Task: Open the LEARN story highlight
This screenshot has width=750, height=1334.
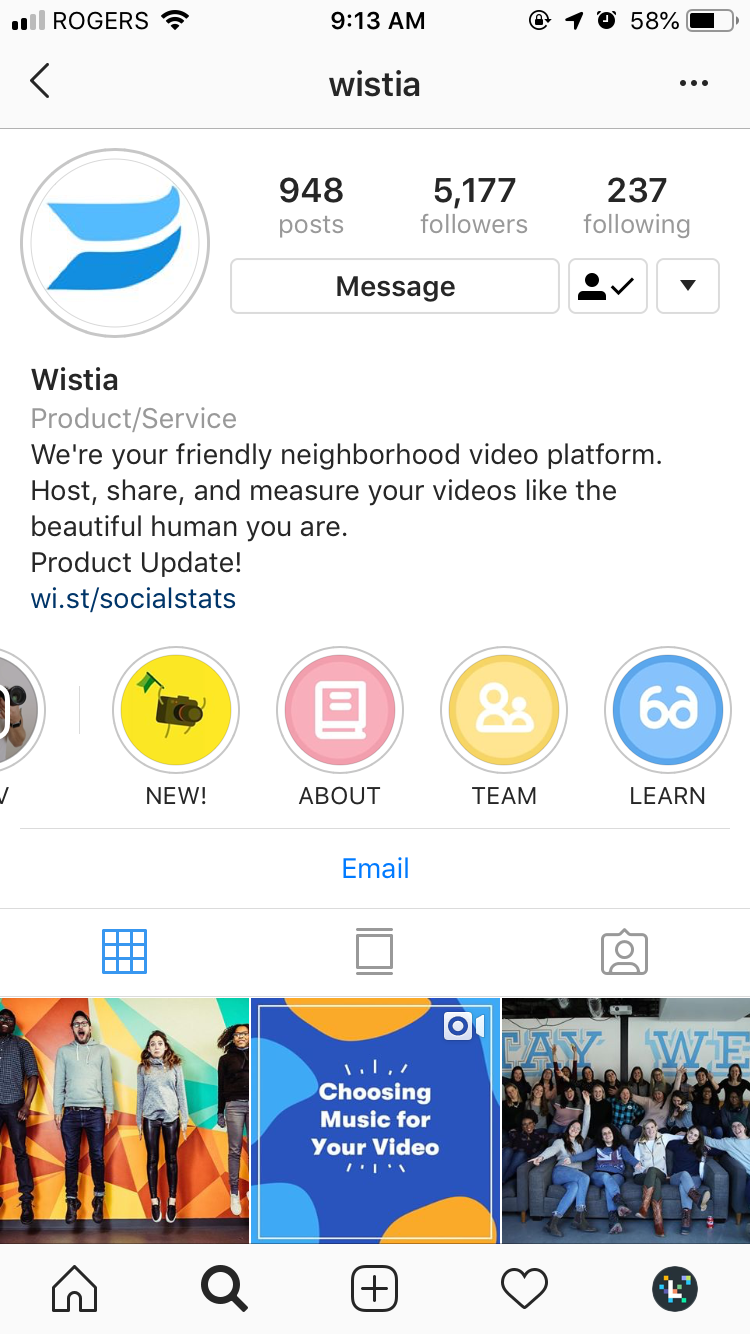Action: click(667, 711)
